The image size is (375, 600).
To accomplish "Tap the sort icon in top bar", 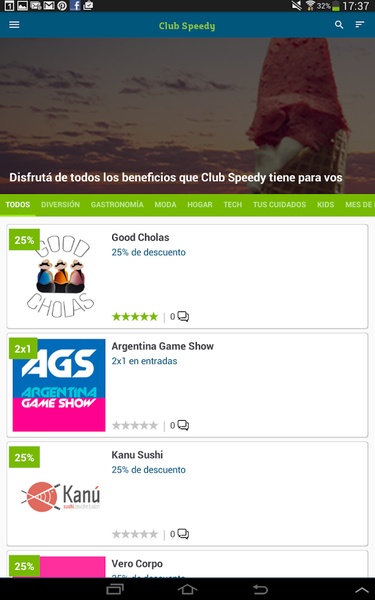I will point(360,25).
